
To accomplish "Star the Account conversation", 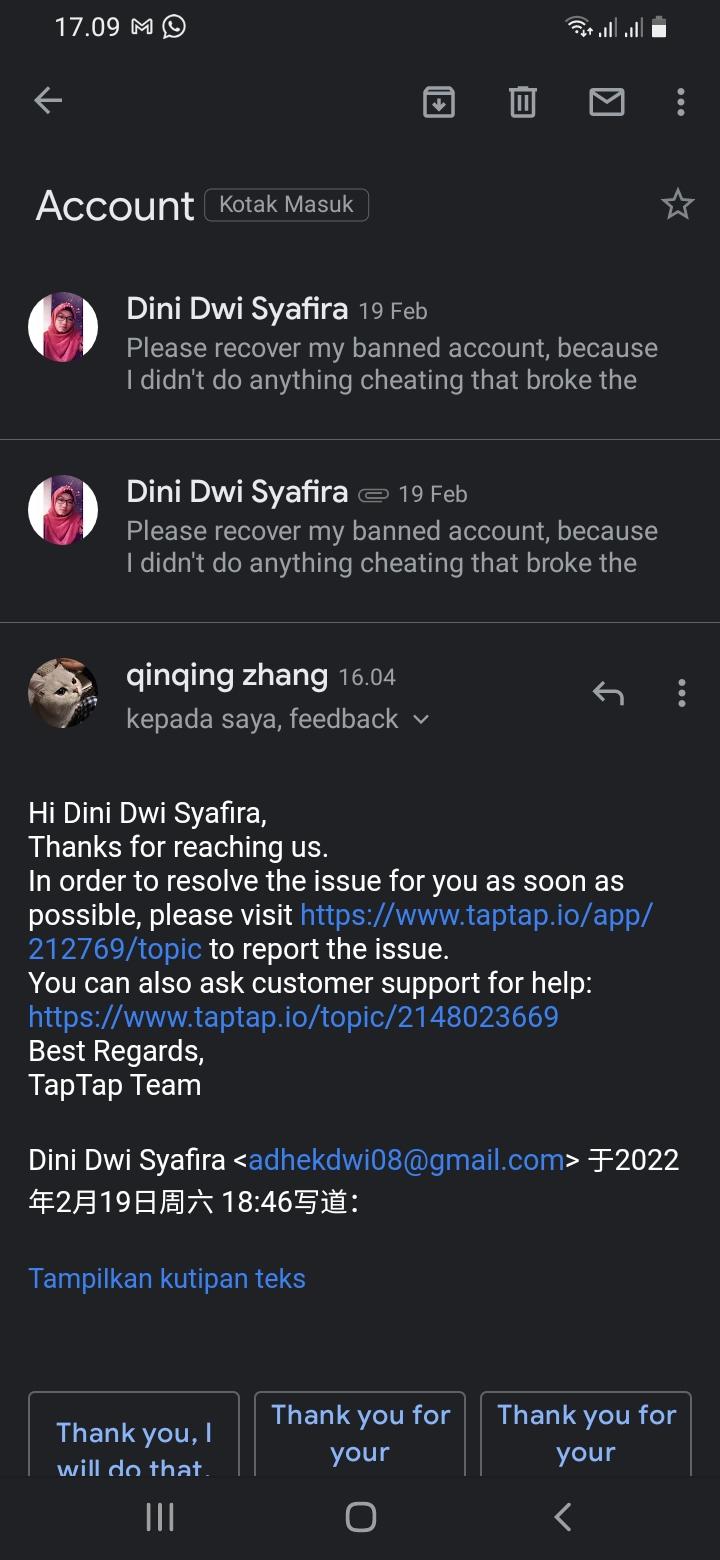I will coord(677,204).
